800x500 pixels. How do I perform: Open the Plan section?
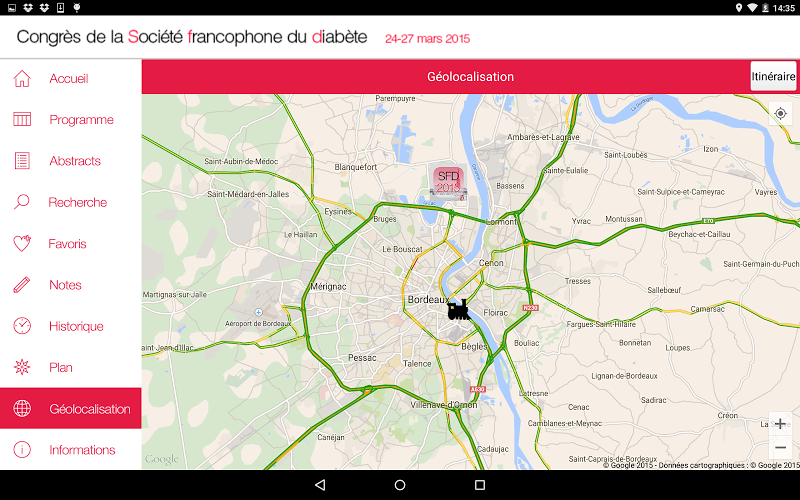pyautogui.click(x=70, y=367)
